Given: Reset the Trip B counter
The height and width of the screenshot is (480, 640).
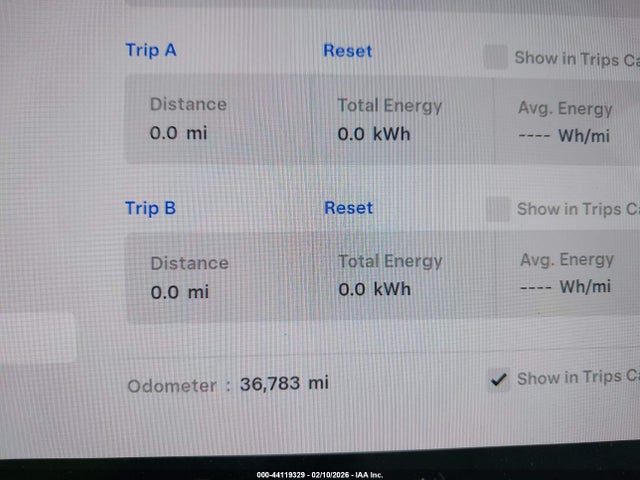Looking at the screenshot, I should pos(348,208).
